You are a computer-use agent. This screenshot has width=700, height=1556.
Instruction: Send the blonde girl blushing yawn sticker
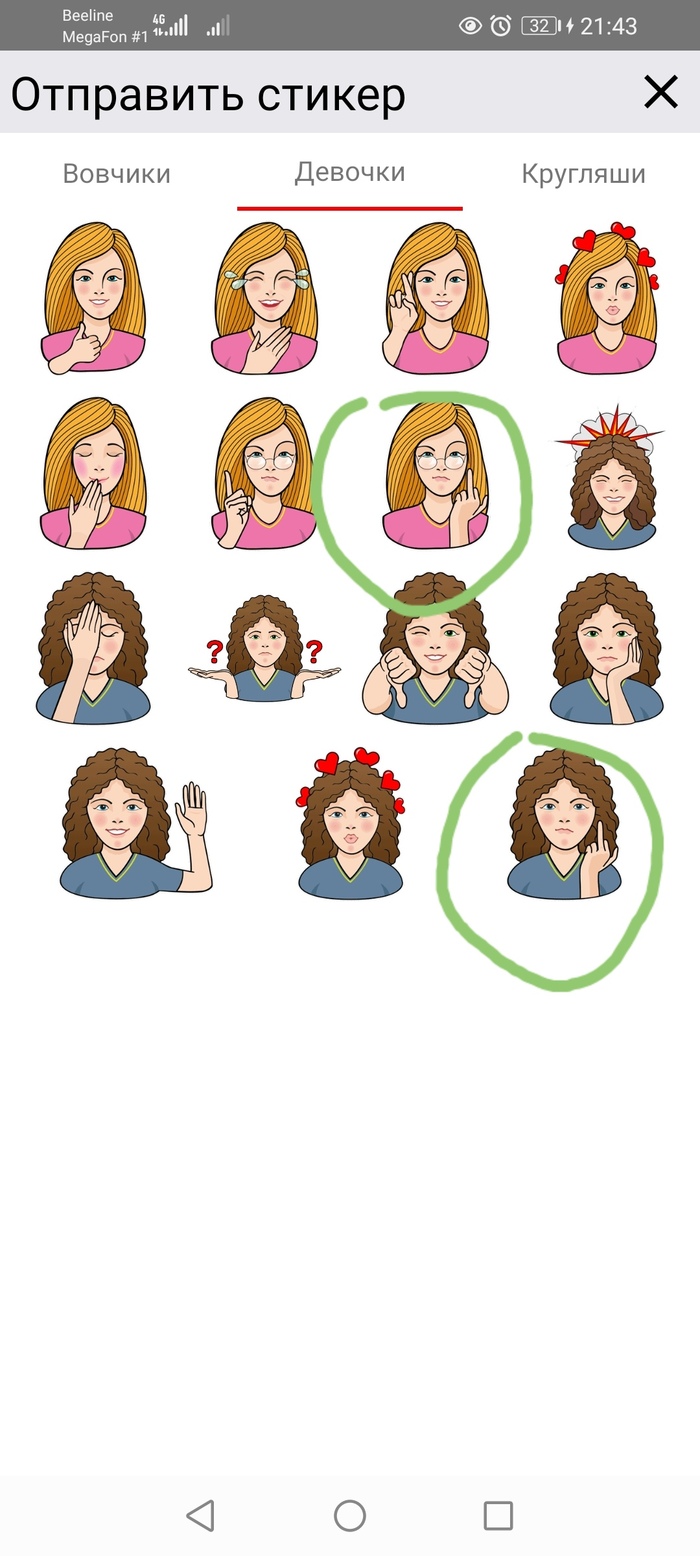[x=94, y=474]
